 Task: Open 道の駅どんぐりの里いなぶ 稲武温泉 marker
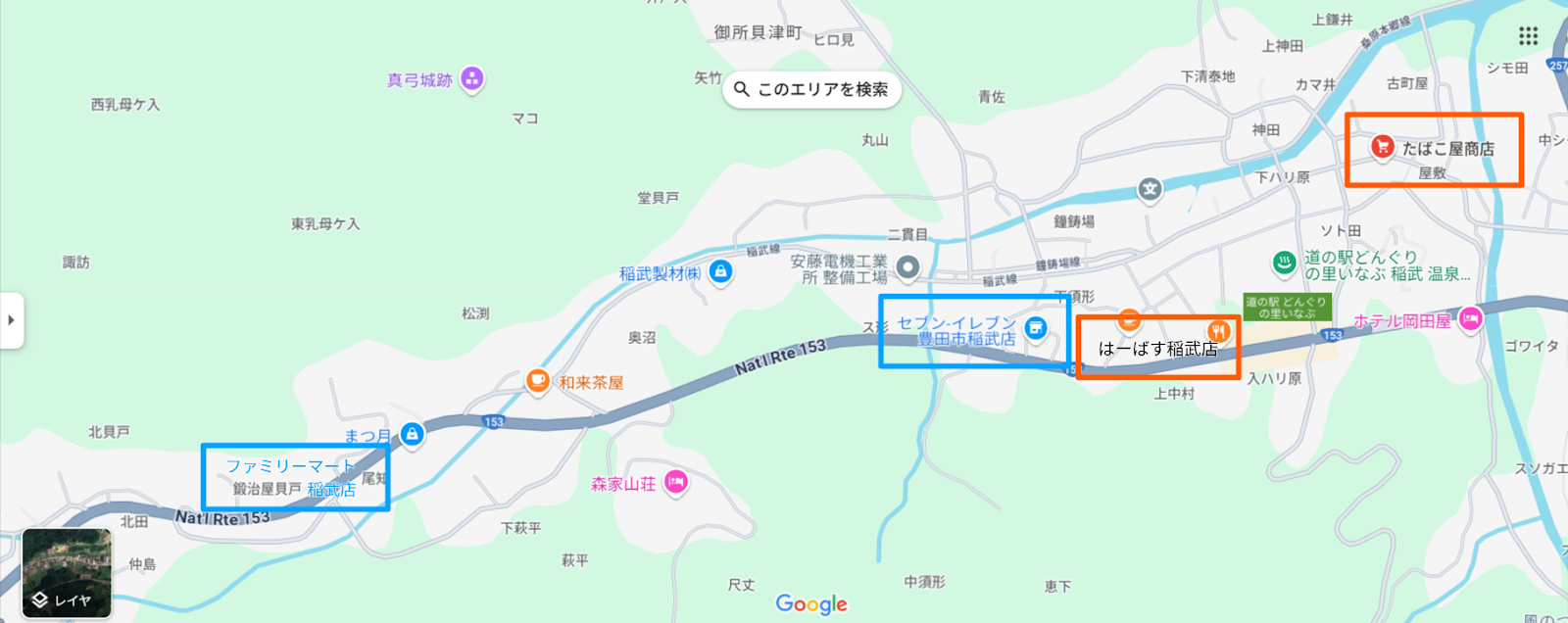1284,263
